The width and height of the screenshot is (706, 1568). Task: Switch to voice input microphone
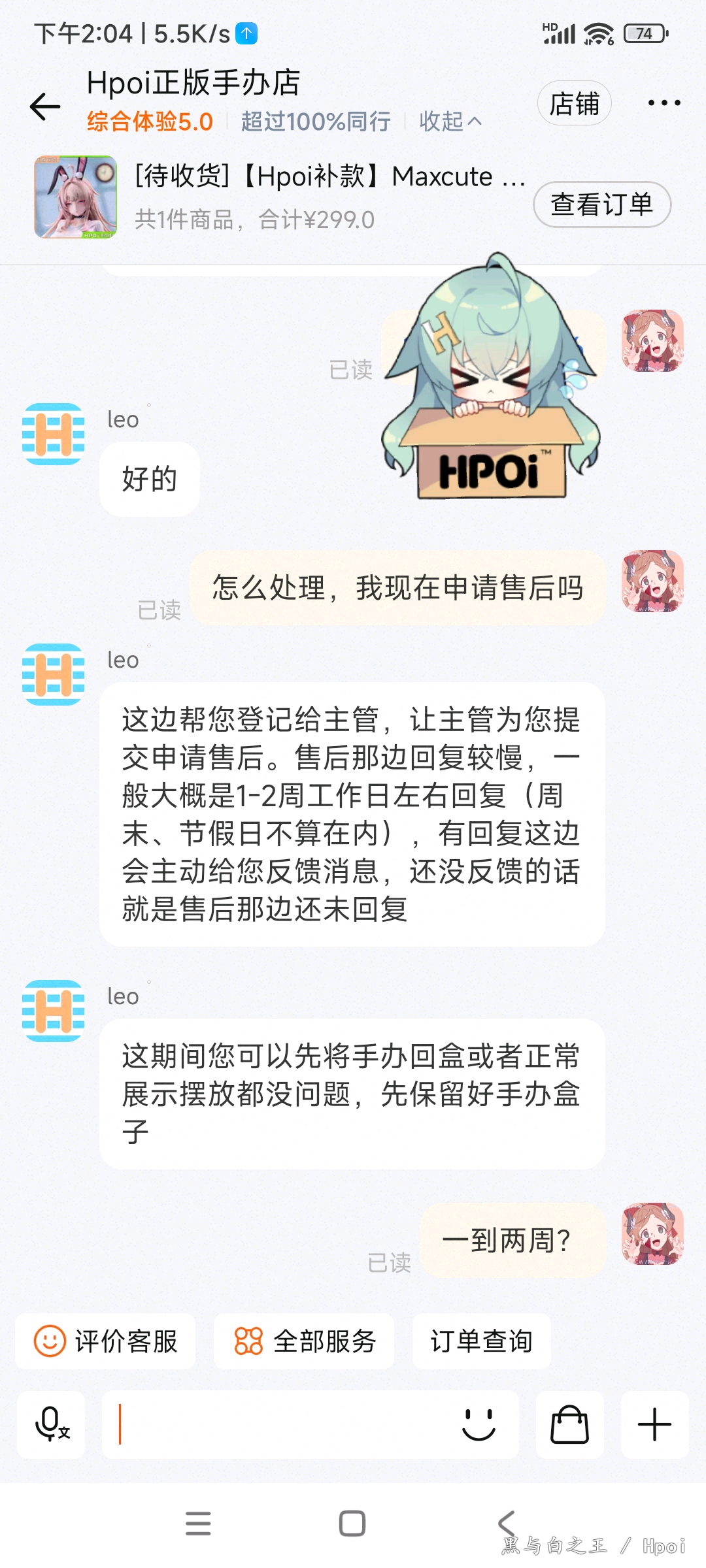pyautogui.click(x=51, y=1424)
